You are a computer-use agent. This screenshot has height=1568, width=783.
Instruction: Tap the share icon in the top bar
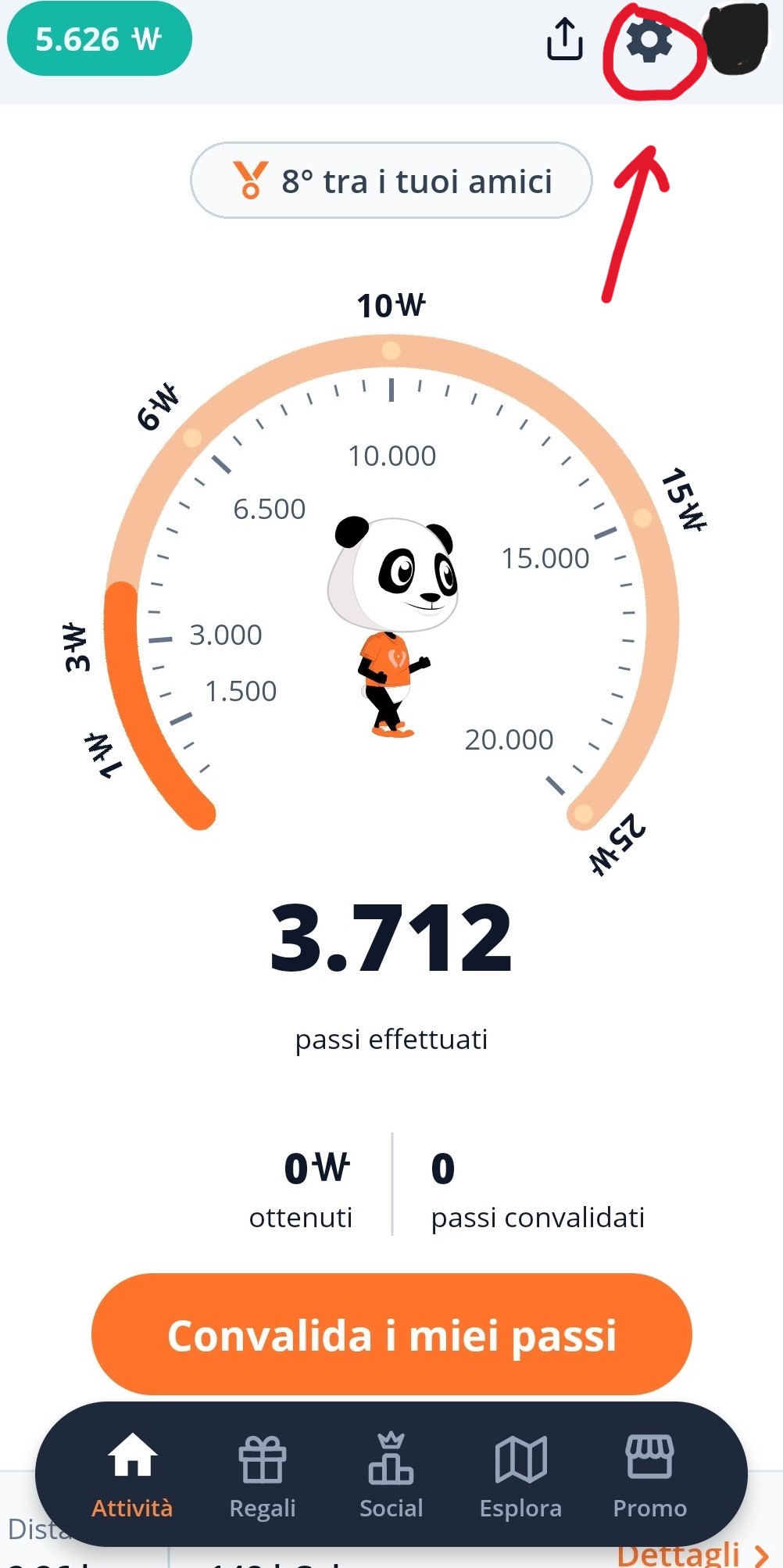click(x=564, y=39)
